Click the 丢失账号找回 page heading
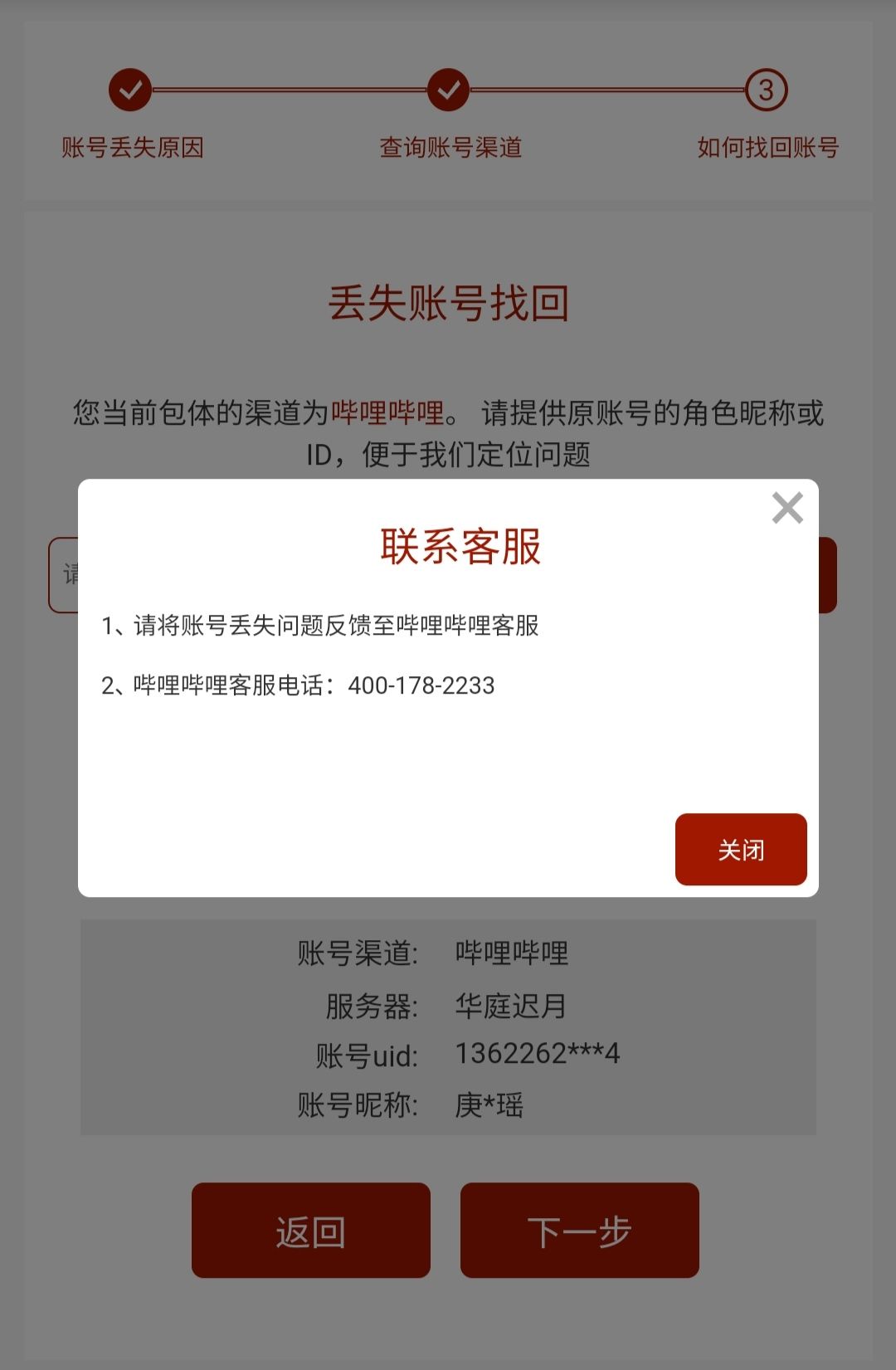This screenshot has width=896, height=1370. (448, 305)
